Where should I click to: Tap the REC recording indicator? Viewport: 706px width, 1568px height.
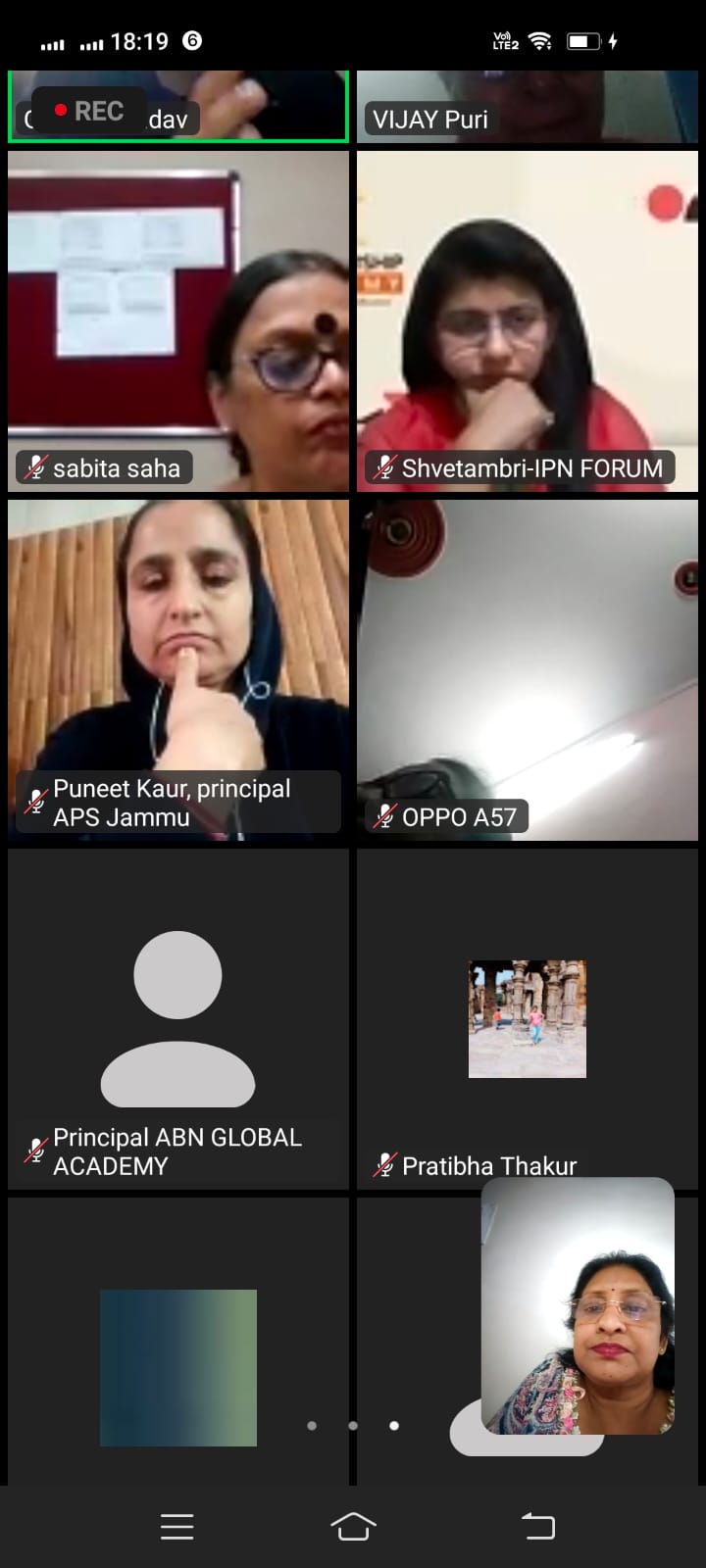(x=89, y=112)
